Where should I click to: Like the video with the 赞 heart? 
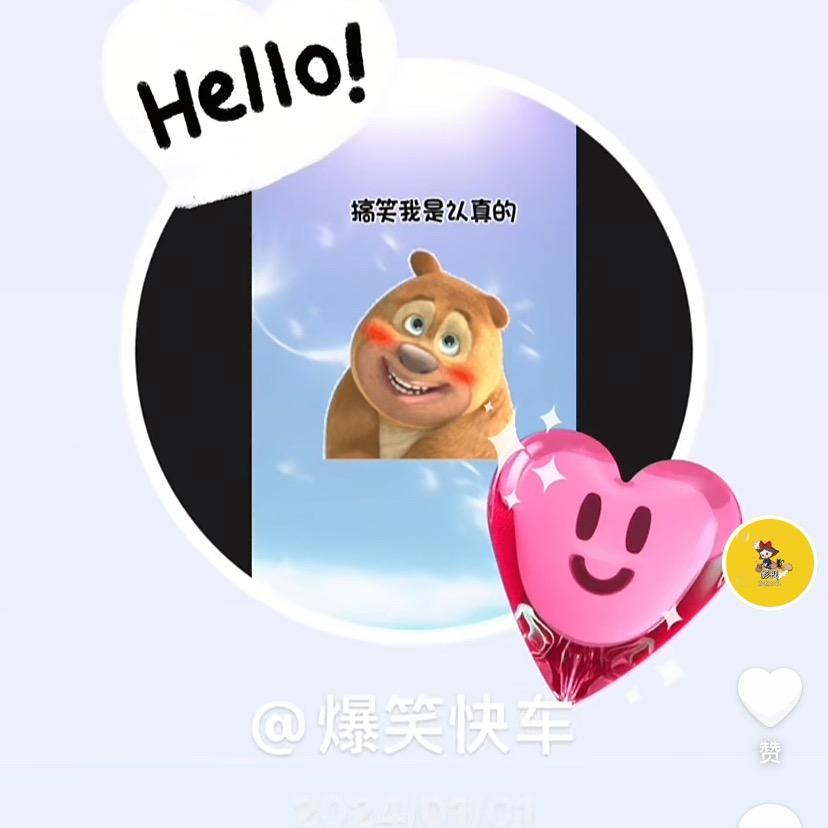(x=770, y=697)
